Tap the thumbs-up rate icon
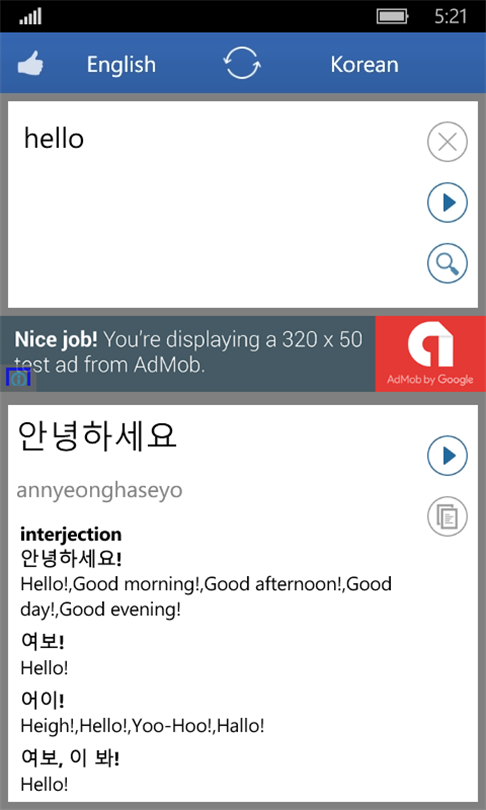 pyautogui.click(x=30, y=65)
